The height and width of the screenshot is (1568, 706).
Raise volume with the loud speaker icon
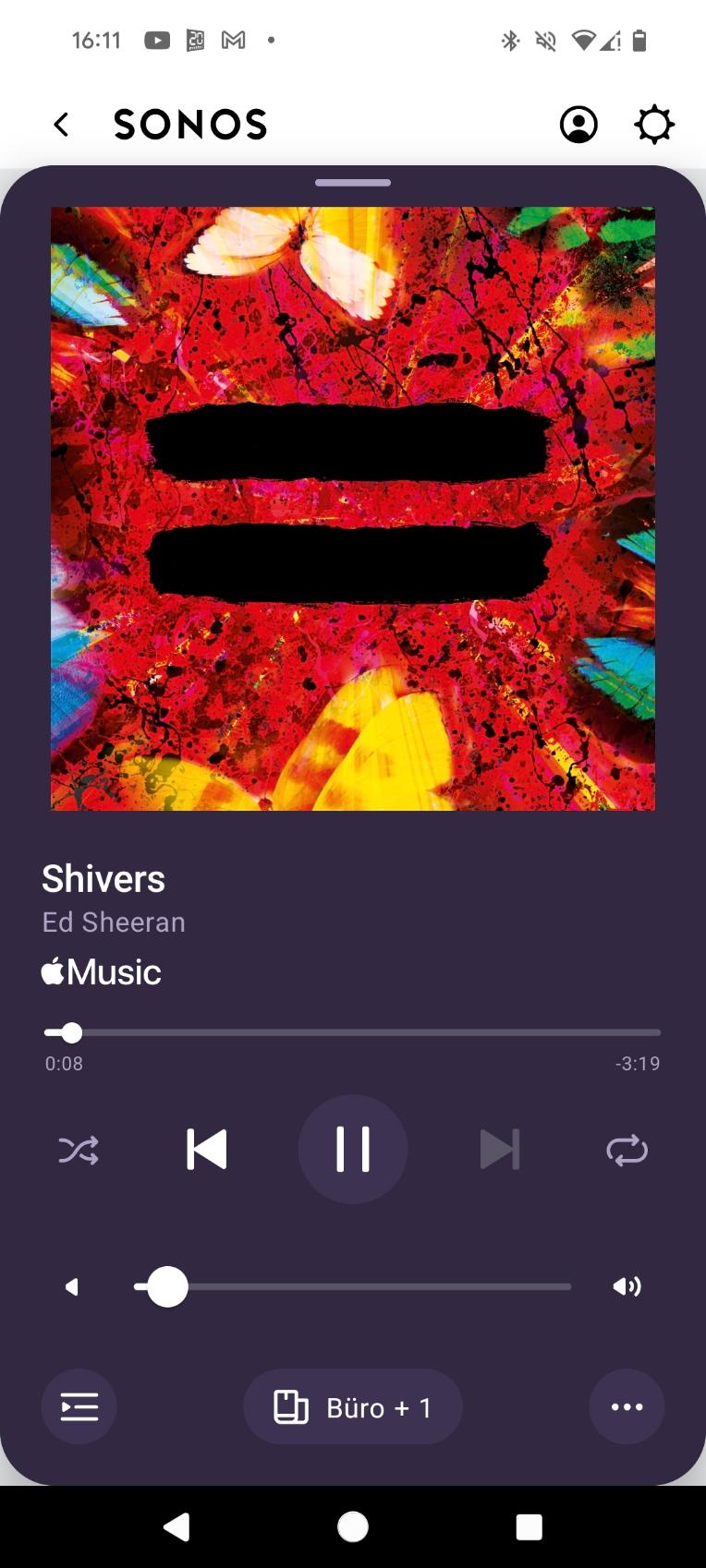point(627,1286)
